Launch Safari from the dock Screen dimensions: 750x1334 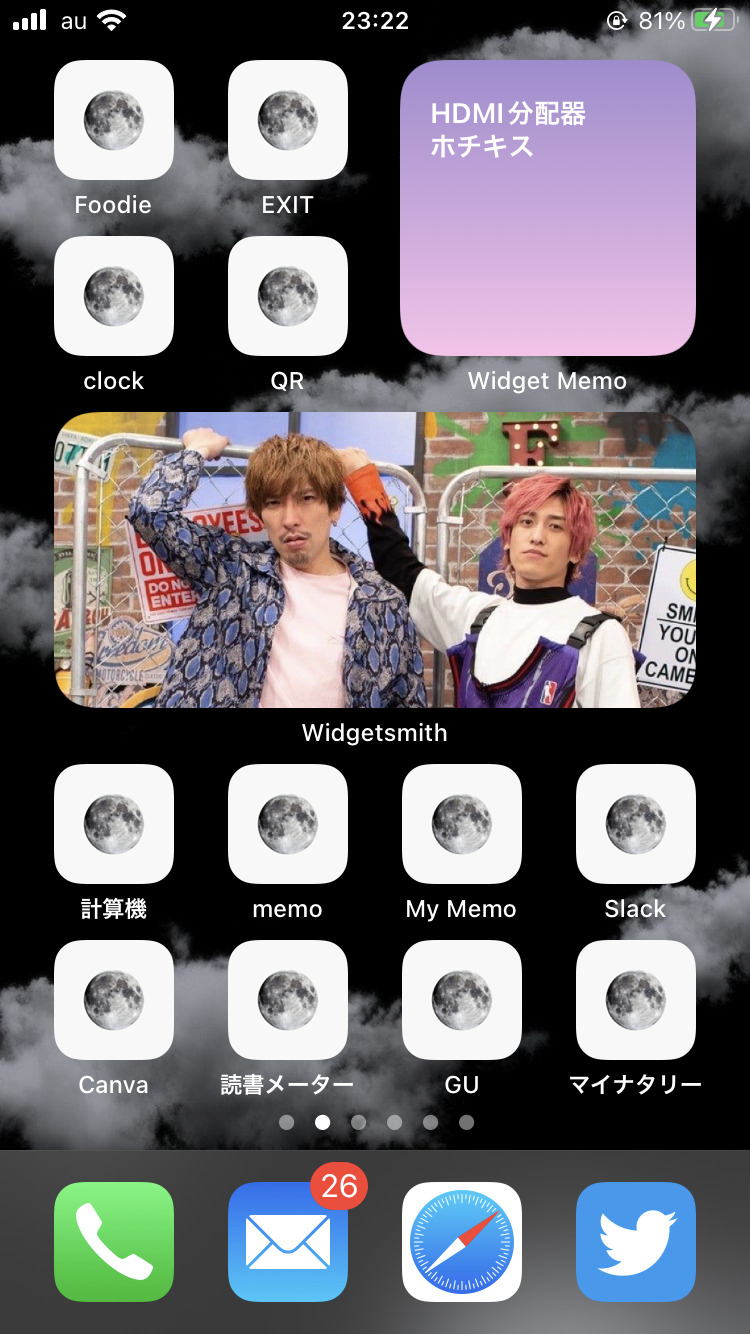point(461,1242)
